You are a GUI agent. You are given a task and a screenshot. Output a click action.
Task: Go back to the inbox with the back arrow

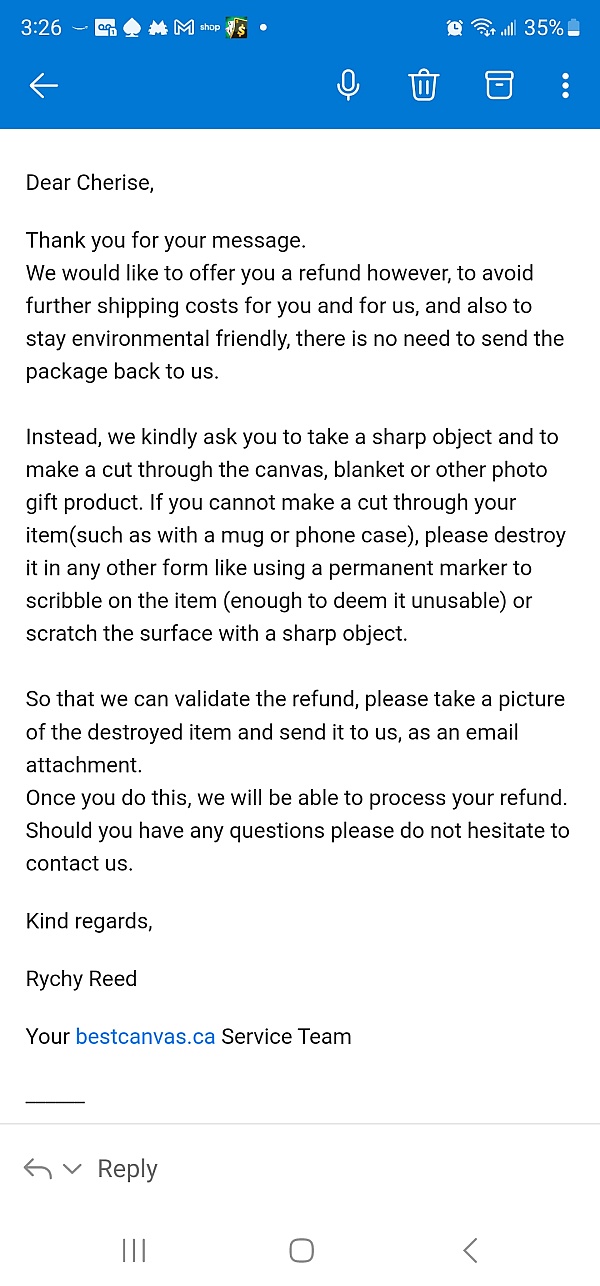point(44,86)
